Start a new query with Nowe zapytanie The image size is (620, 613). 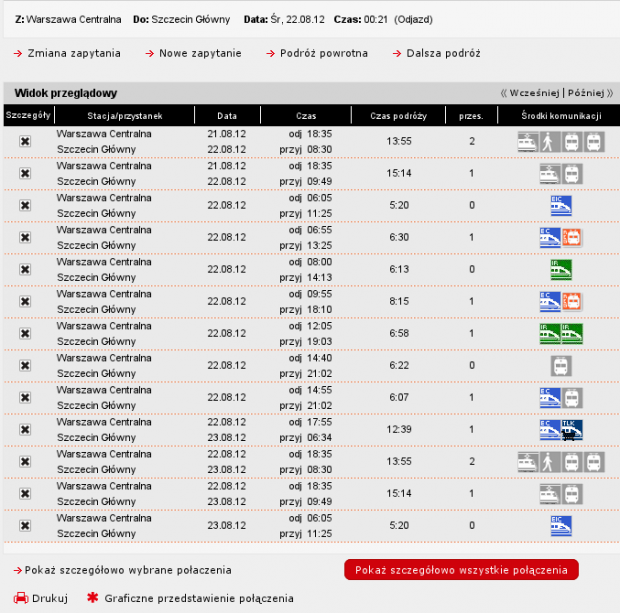(200, 53)
